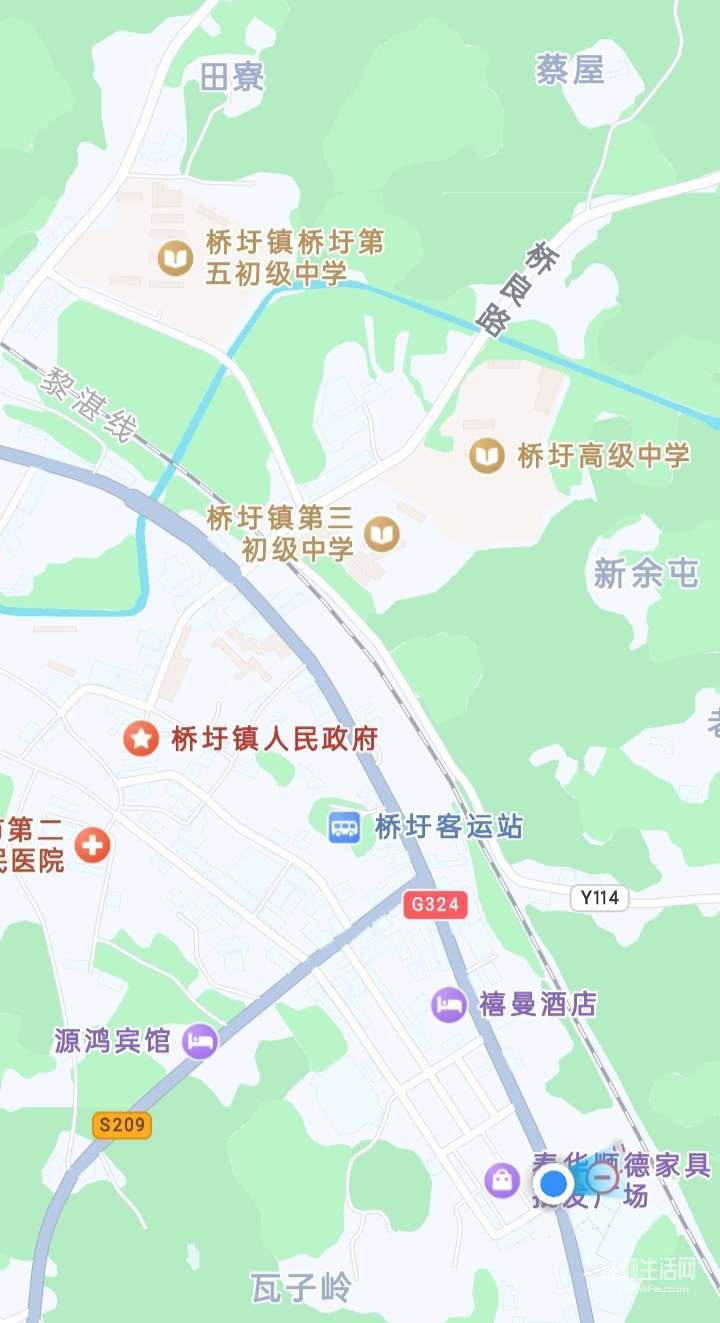This screenshot has width=720, height=1323.
Task: Open 禧曼酒店 hotel marker
Action: (x=449, y=1004)
